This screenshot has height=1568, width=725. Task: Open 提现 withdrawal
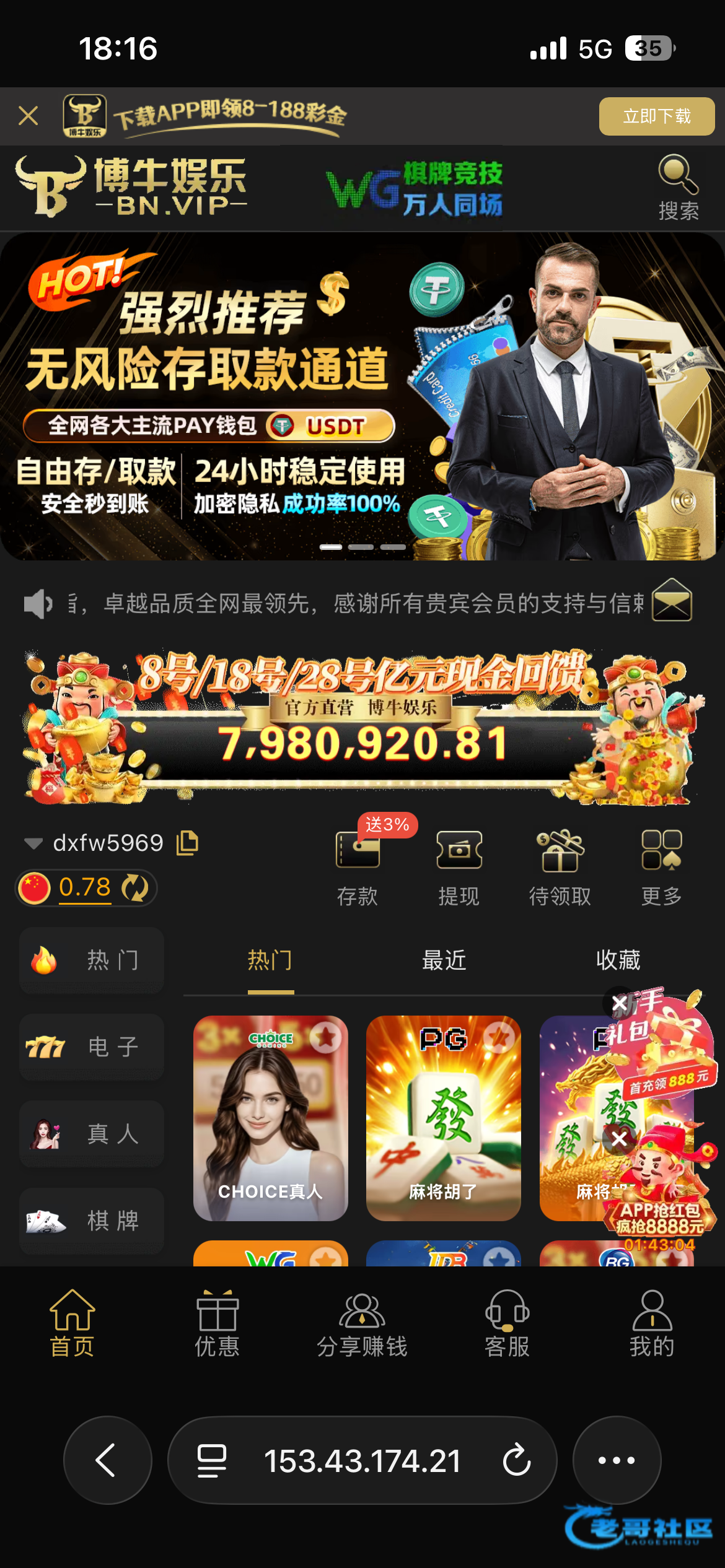pyautogui.click(x=459, y=868)
